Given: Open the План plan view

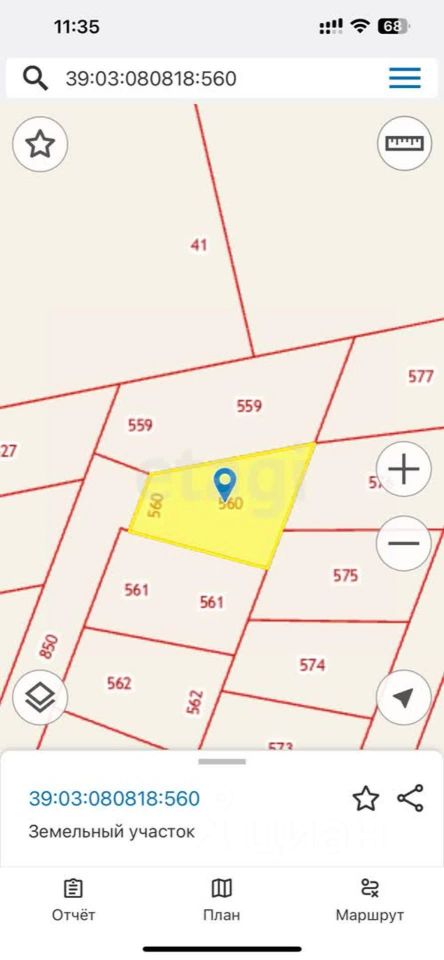Looking at the screenshot, I should pyautogui.click(x=222, y=900).
